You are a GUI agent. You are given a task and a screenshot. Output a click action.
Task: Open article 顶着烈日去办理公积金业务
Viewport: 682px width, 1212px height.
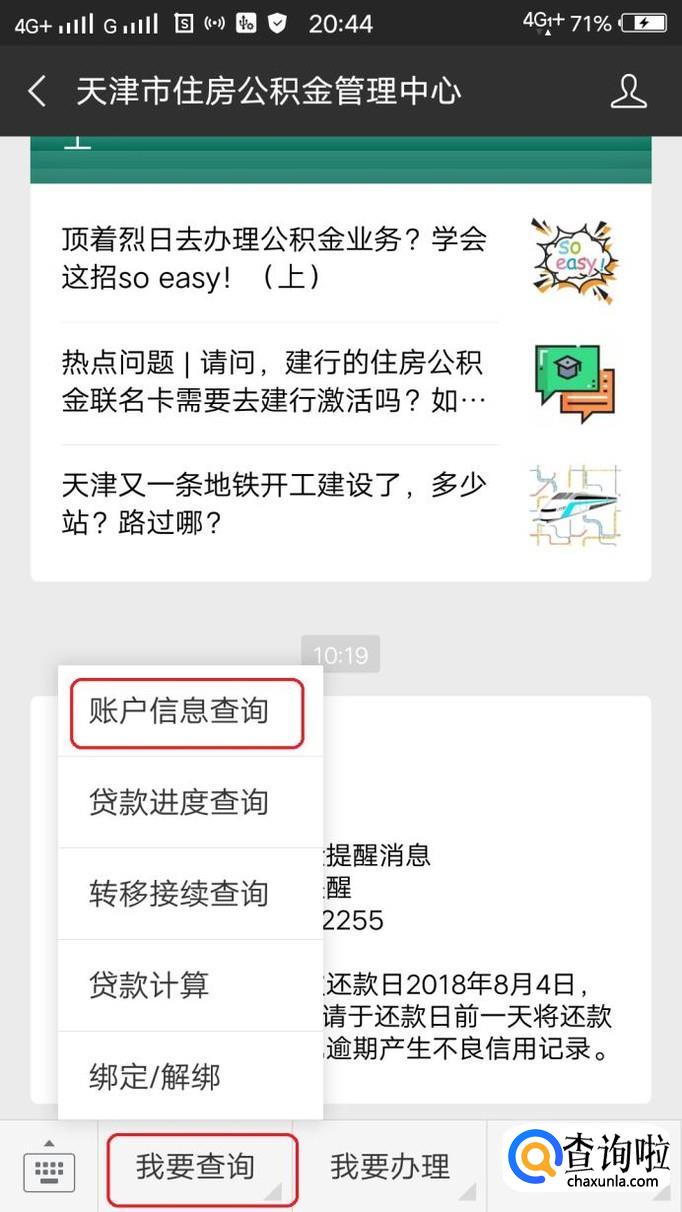coord(275,257)
